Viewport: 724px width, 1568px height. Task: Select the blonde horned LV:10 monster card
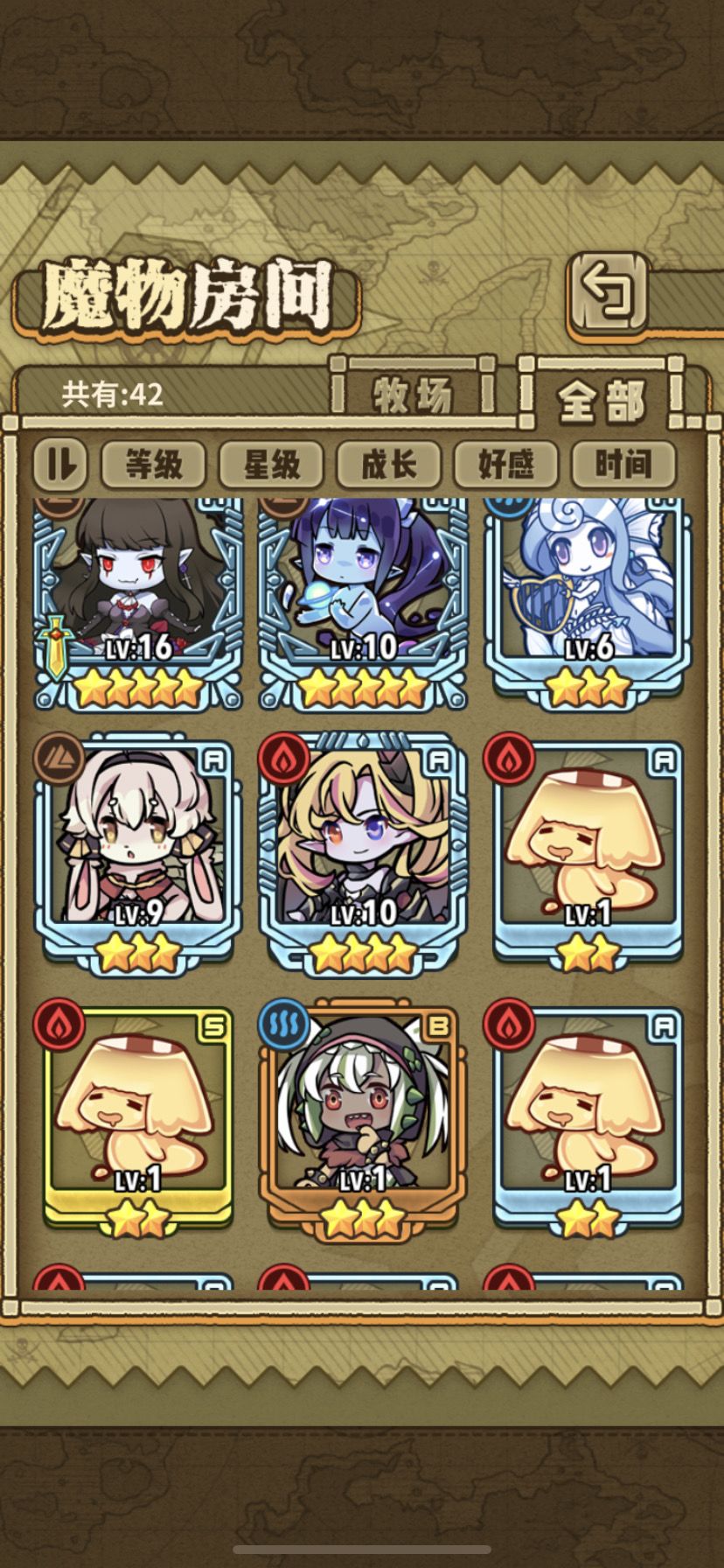pos(363,853)
